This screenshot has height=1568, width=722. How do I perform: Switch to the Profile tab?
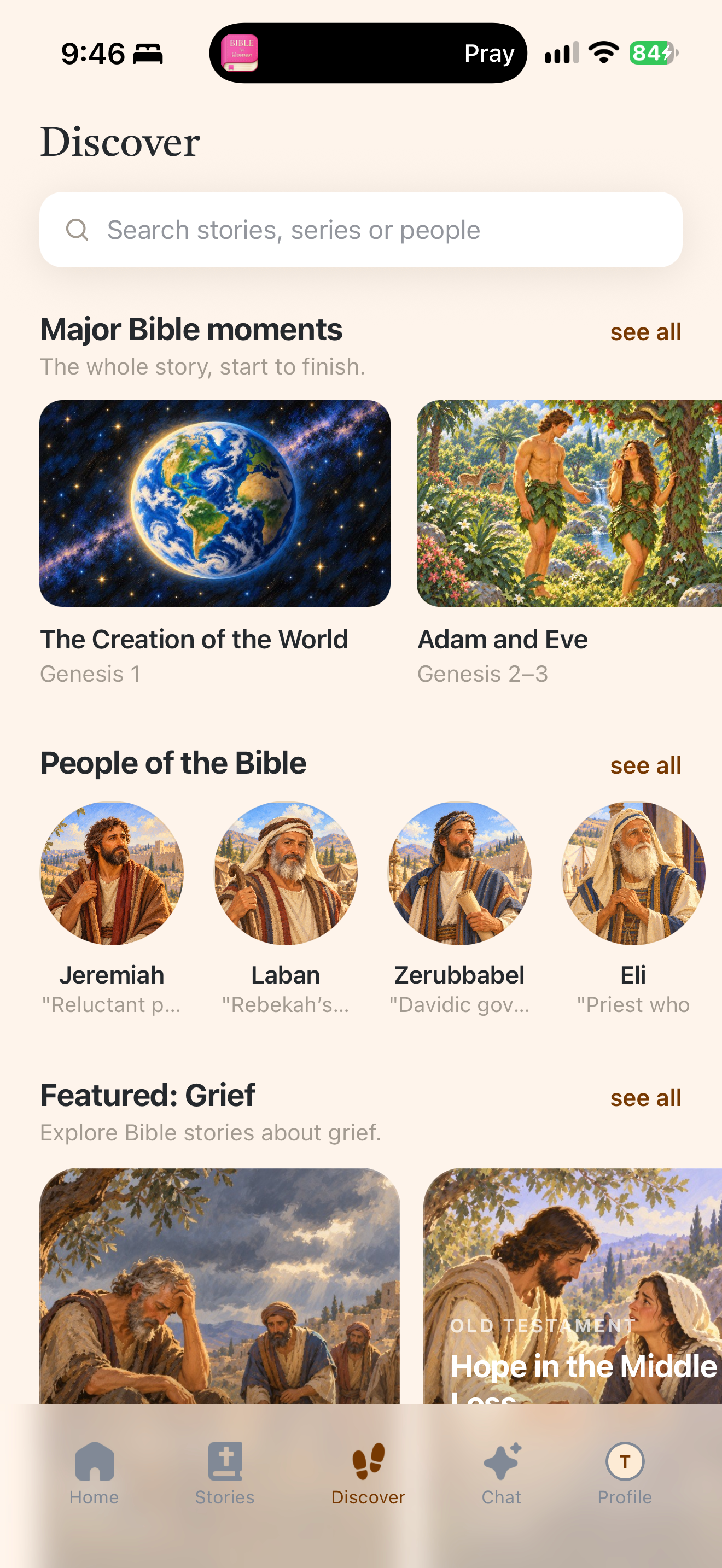click(625, 1473)
